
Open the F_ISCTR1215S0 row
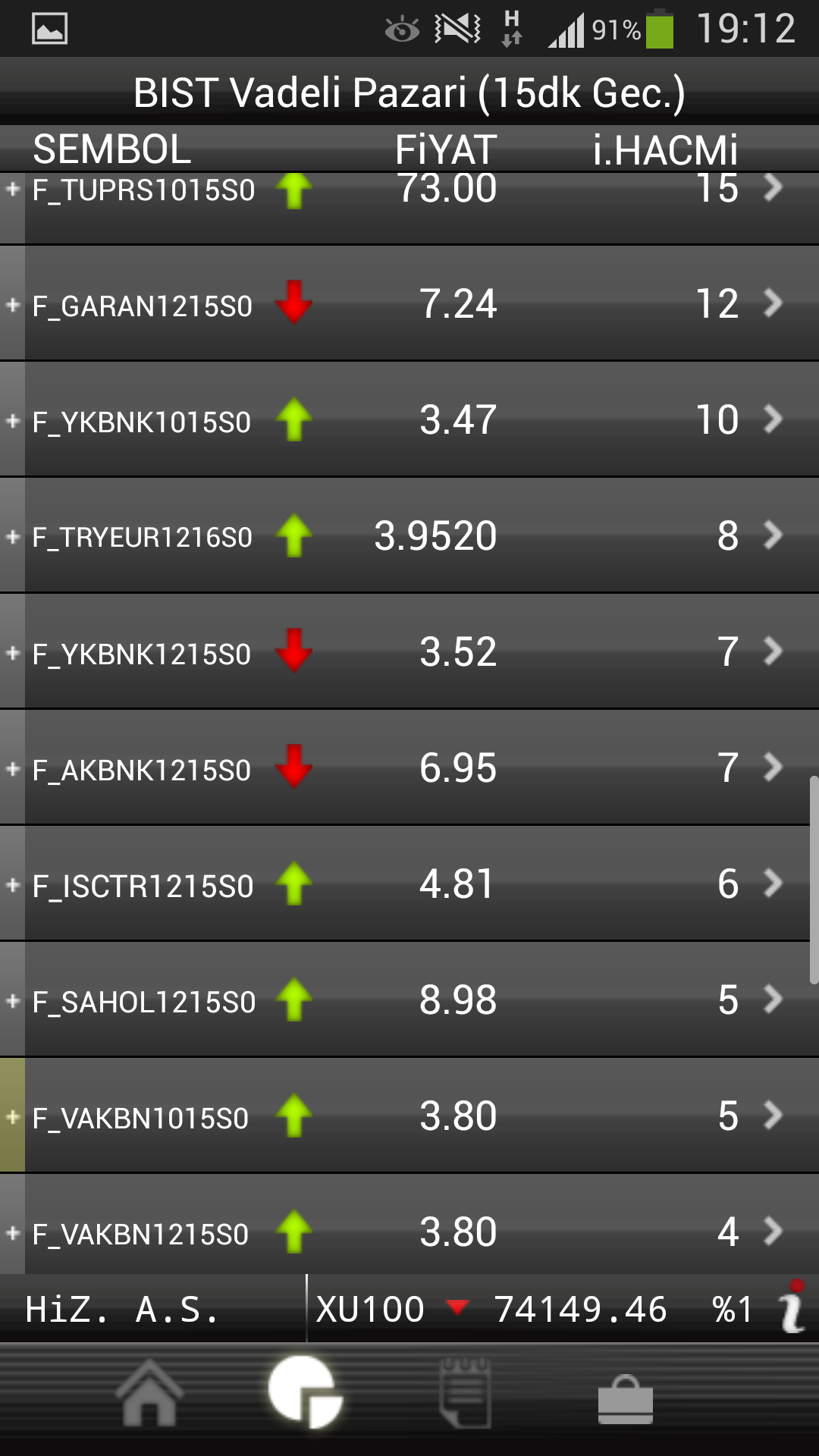[409, 885]
